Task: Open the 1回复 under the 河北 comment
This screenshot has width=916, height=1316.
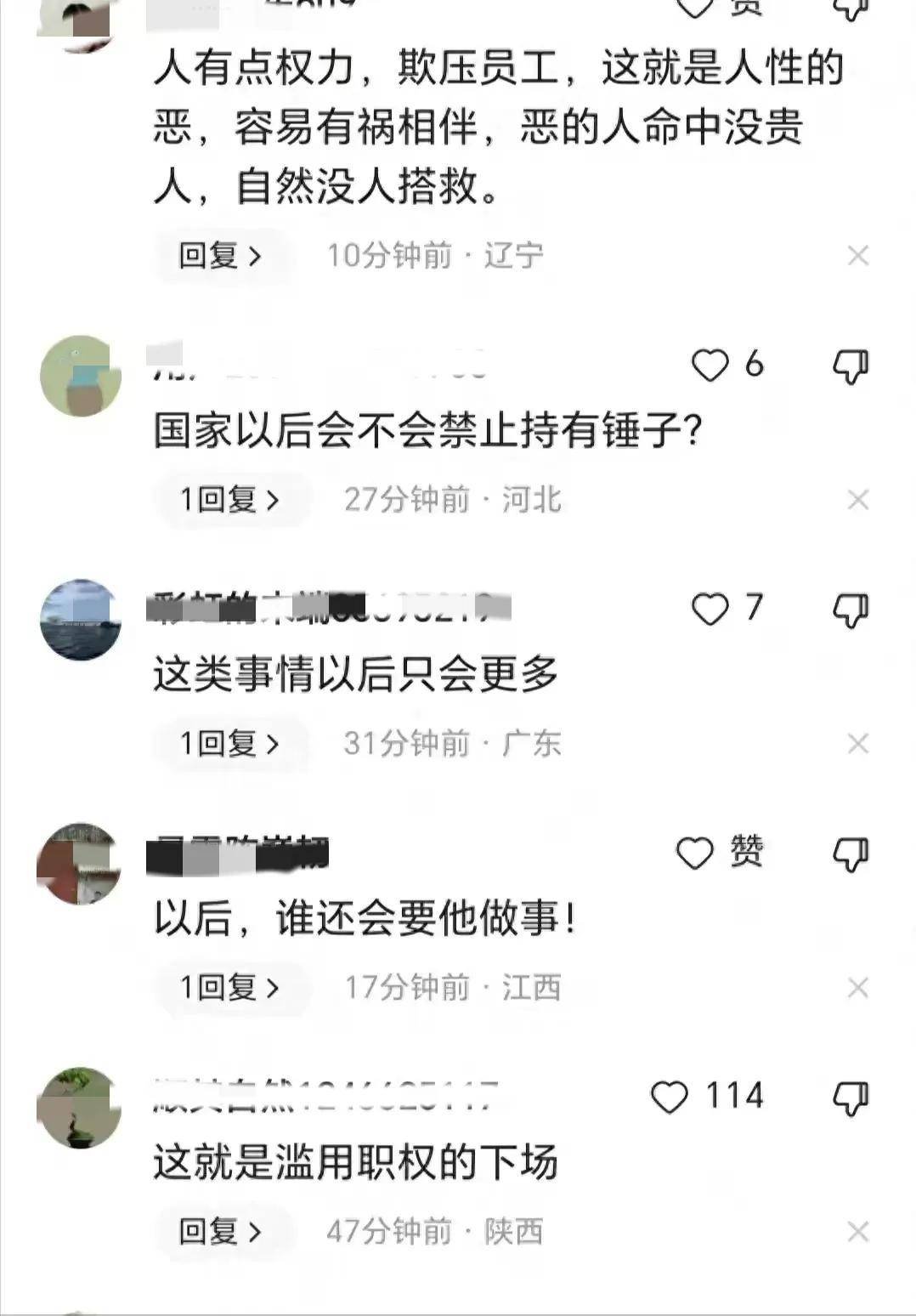Action: pyautogui.click(x=229, y=499)
